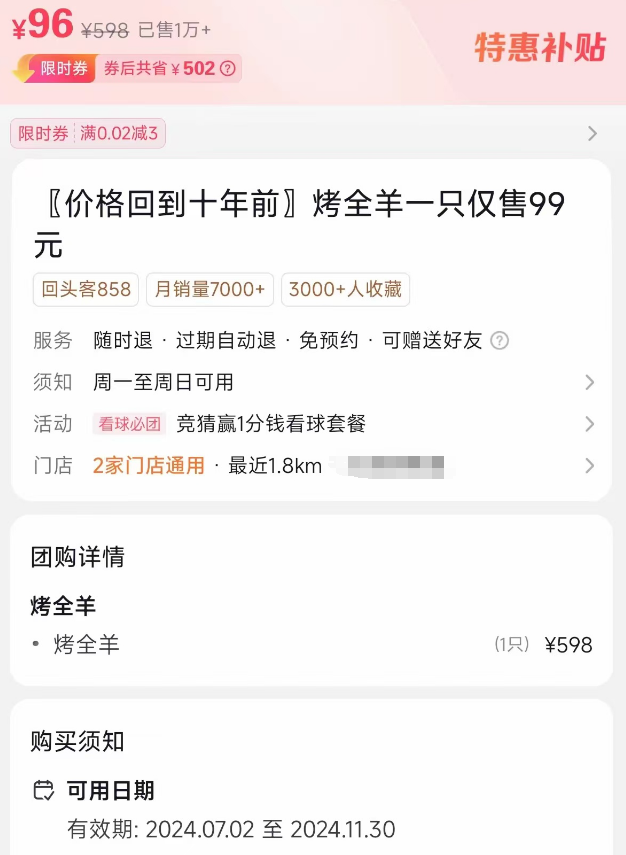The width and height of the screenshot is (626, 855).
Task: Open the 服务 info help icon
Action: point(500,341)
